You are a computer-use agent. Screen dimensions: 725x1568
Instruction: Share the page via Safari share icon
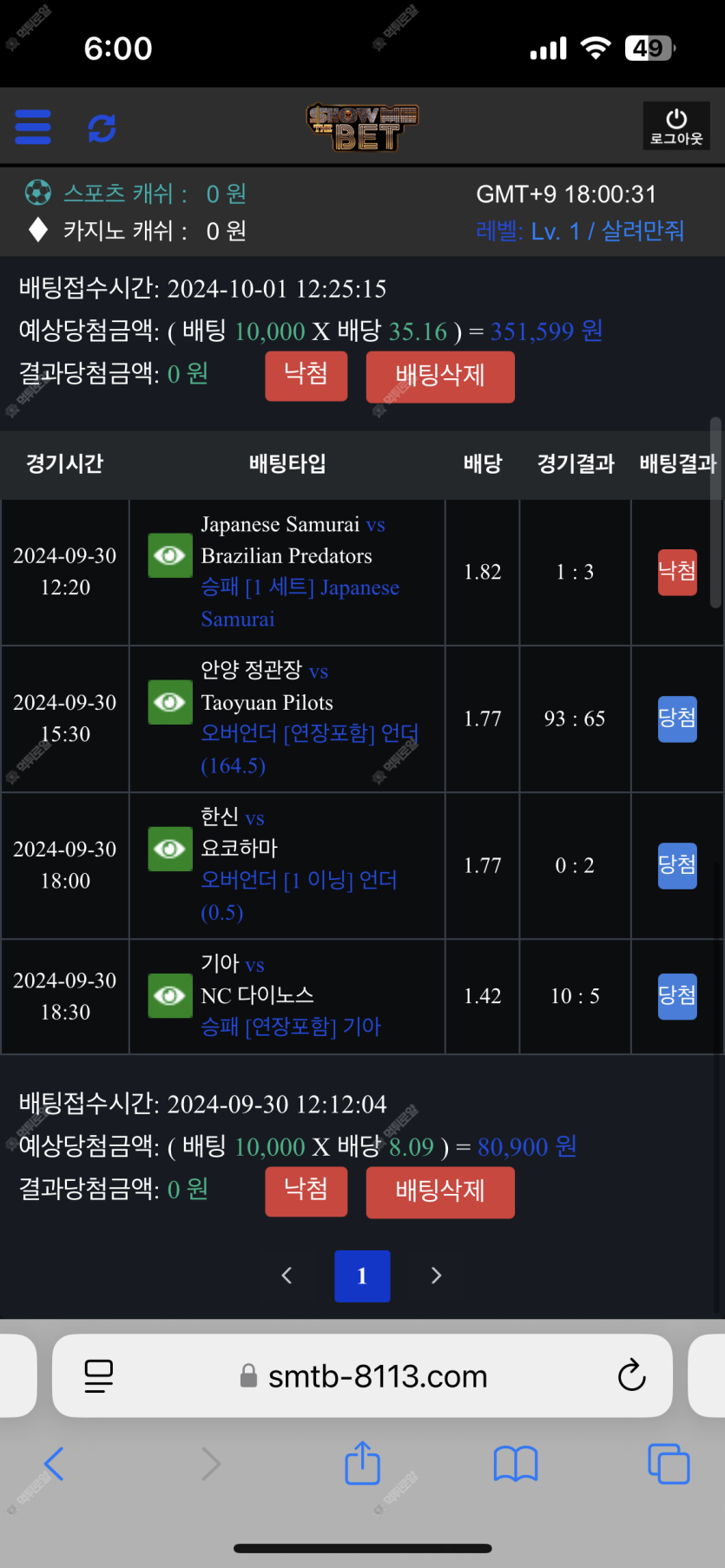(x=363, y=1463)
